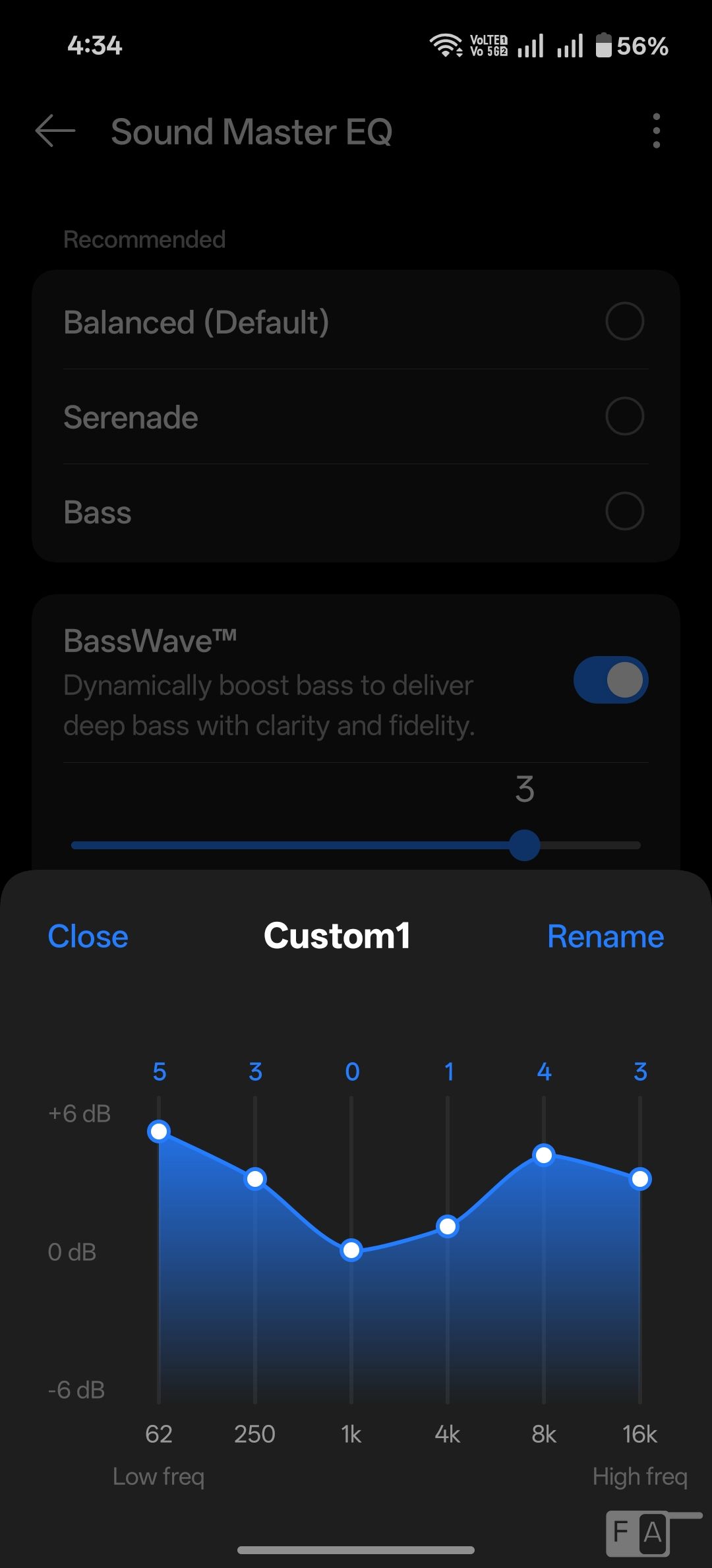This screenshot has width=712, height=1568.
Task: Tap the 62 Hz band handle
Action: click(x=159, y=1131)
